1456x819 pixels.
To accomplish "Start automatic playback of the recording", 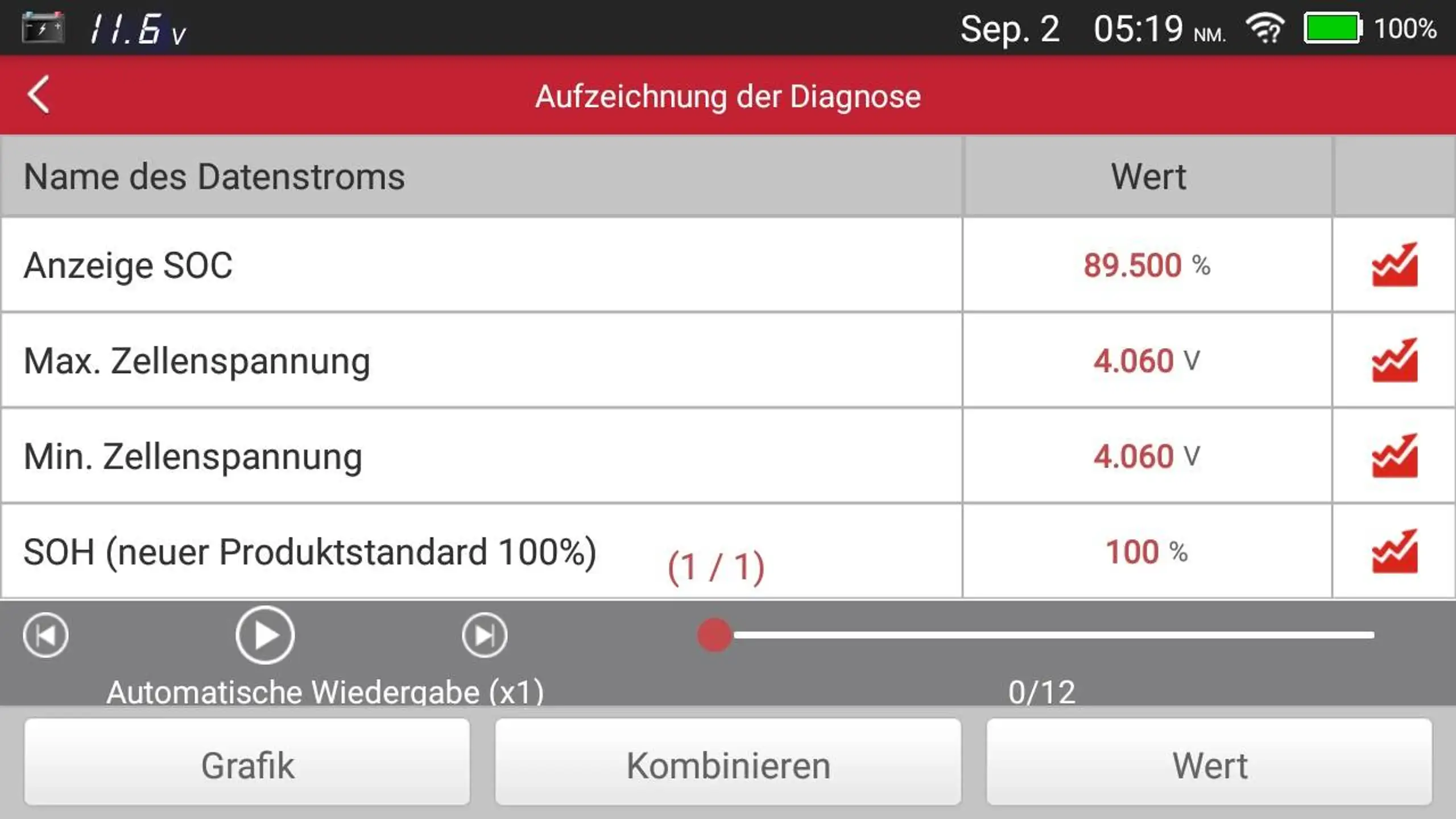I will (265, 635).
